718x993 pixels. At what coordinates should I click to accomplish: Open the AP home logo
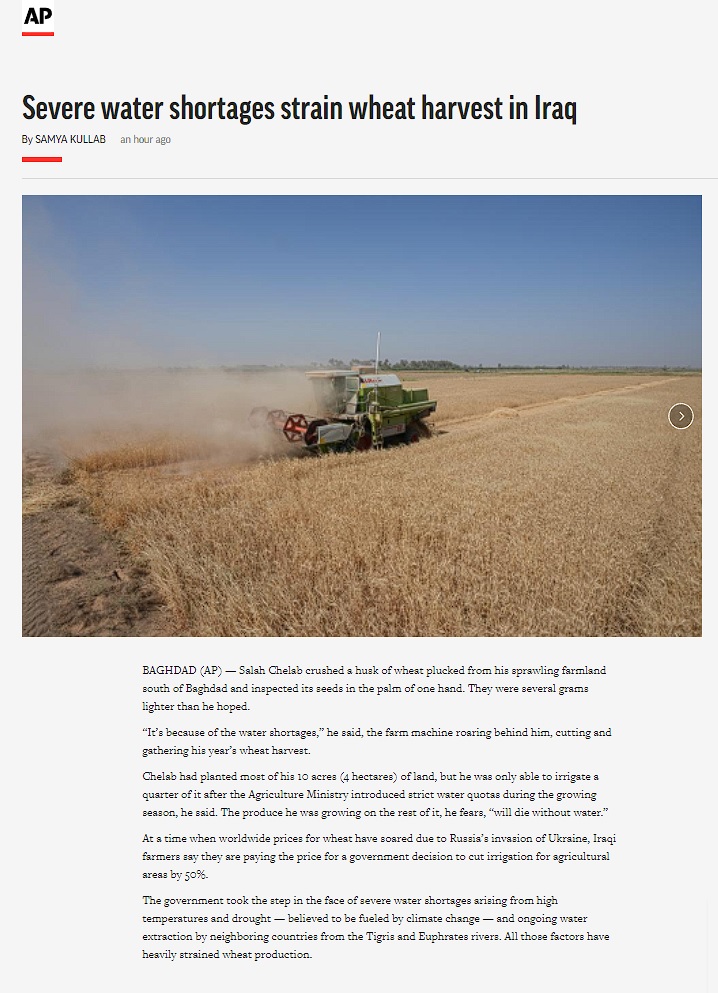pos(38,18)
